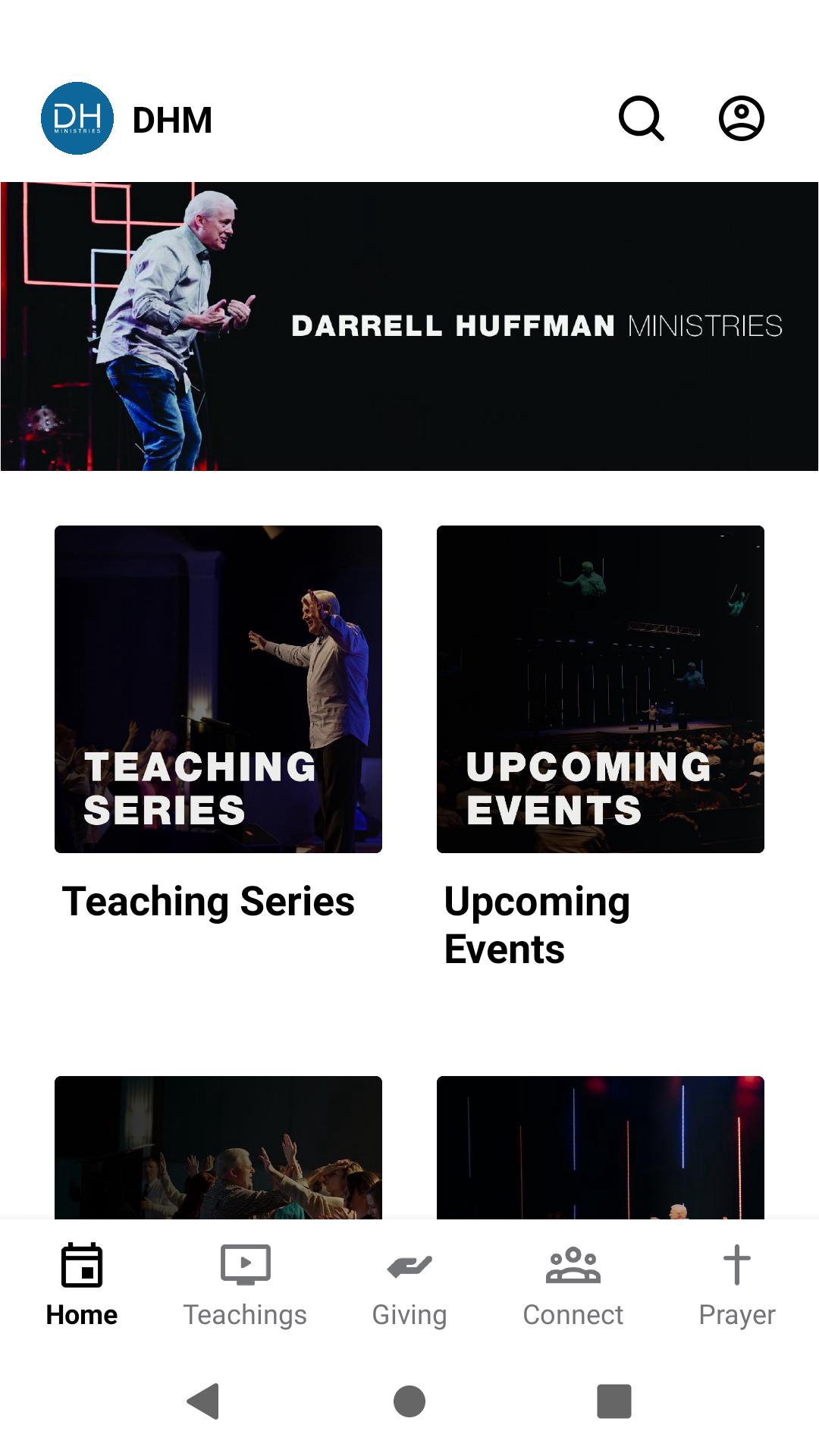The width and height of the screenshot is (819, 1456).
Task: Open the Darrell Huffman Ministries banner
Action: click(409, 326)
